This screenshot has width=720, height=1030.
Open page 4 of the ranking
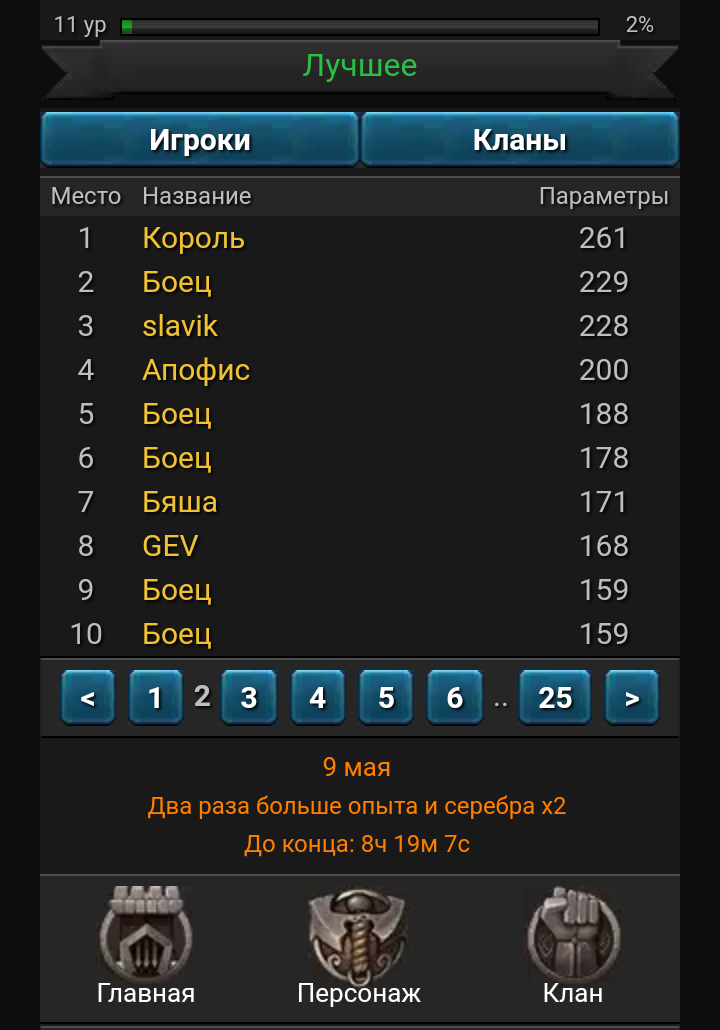pyautogui.click(x=318, y=697)
